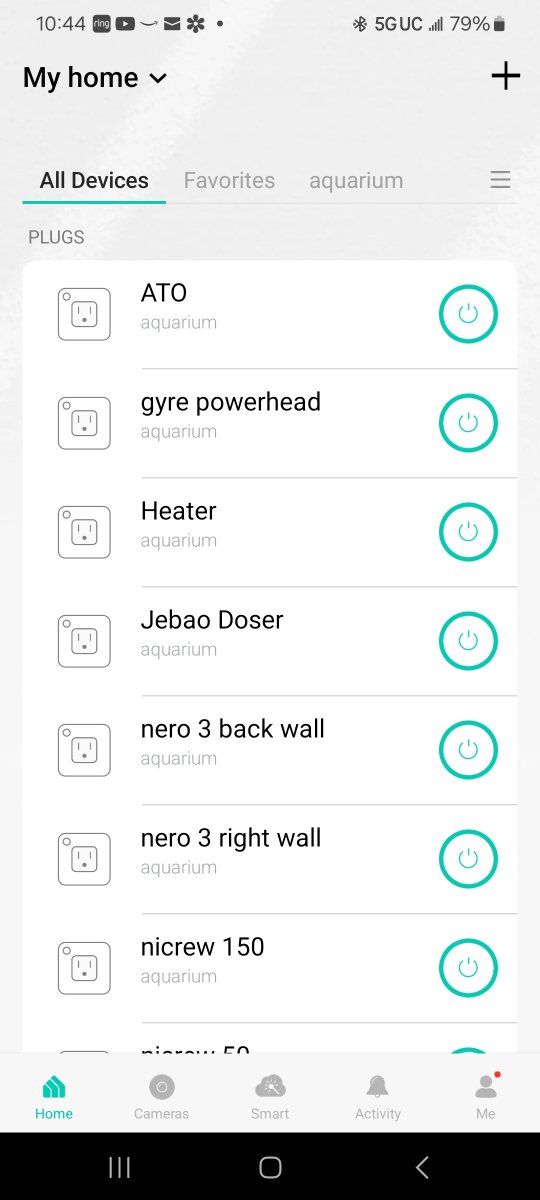Open the Me profile tab
Screen dimensions: 540x1200
tap(486, 1096)
